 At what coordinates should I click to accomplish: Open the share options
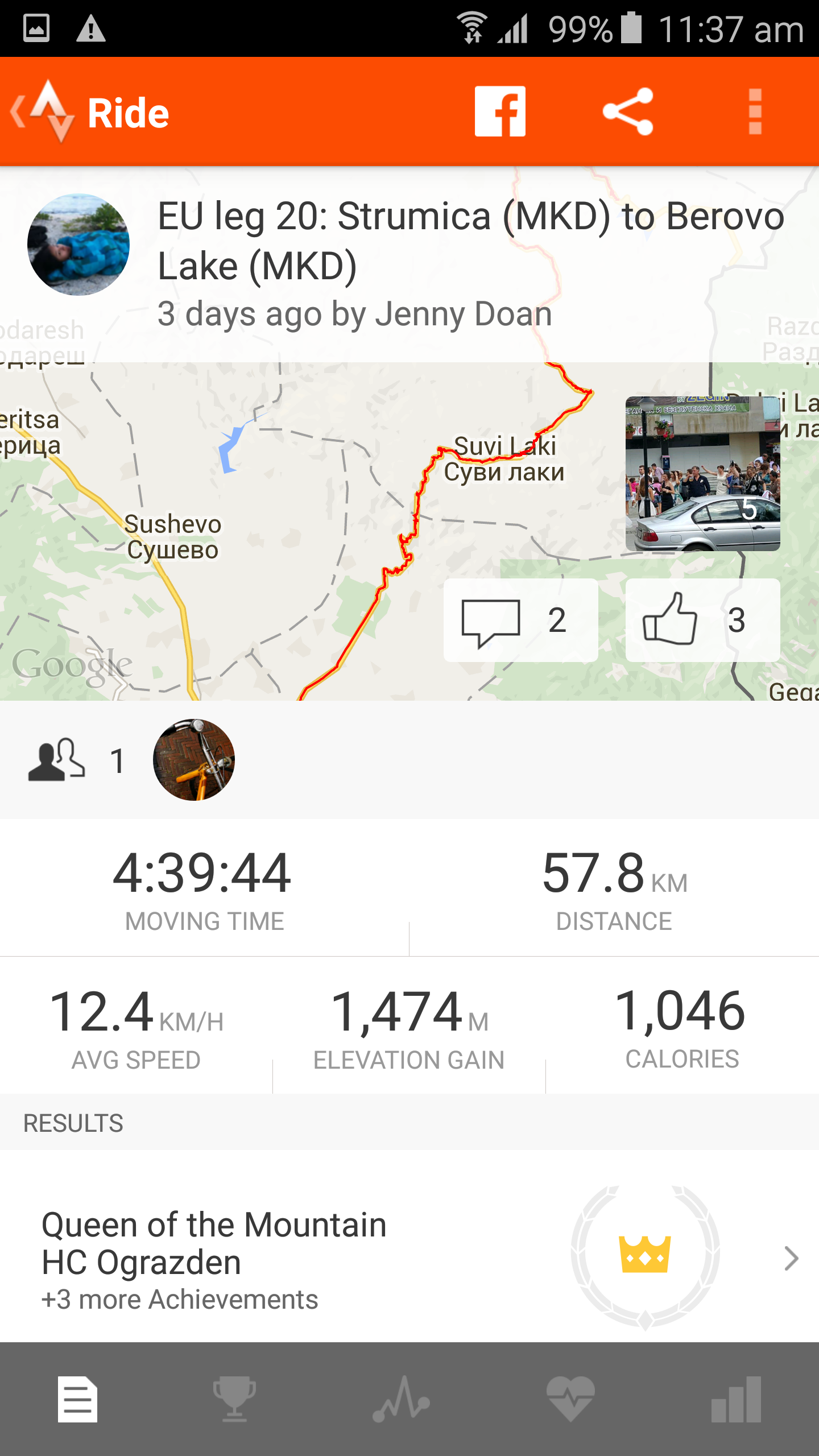point(628,111)
